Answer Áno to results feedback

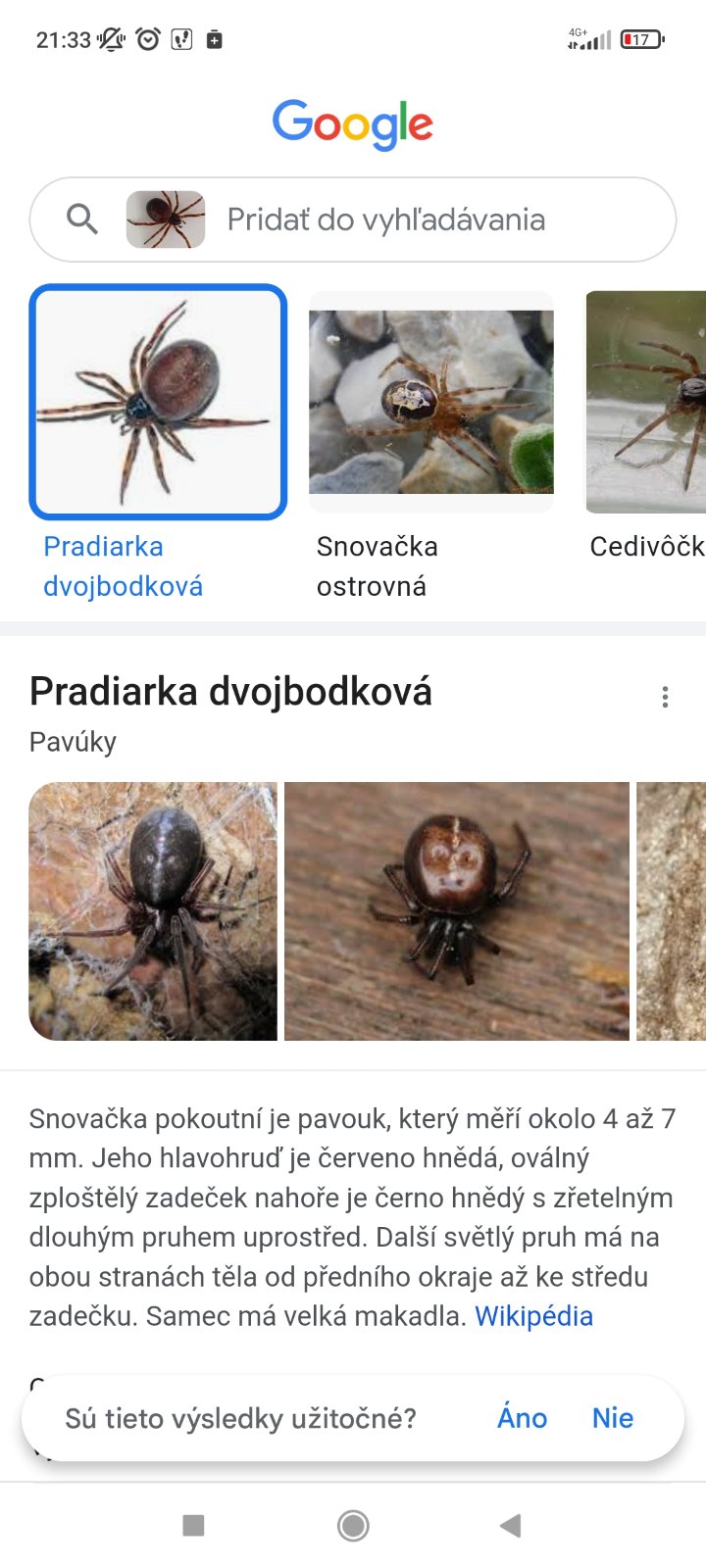point(522,1418)
